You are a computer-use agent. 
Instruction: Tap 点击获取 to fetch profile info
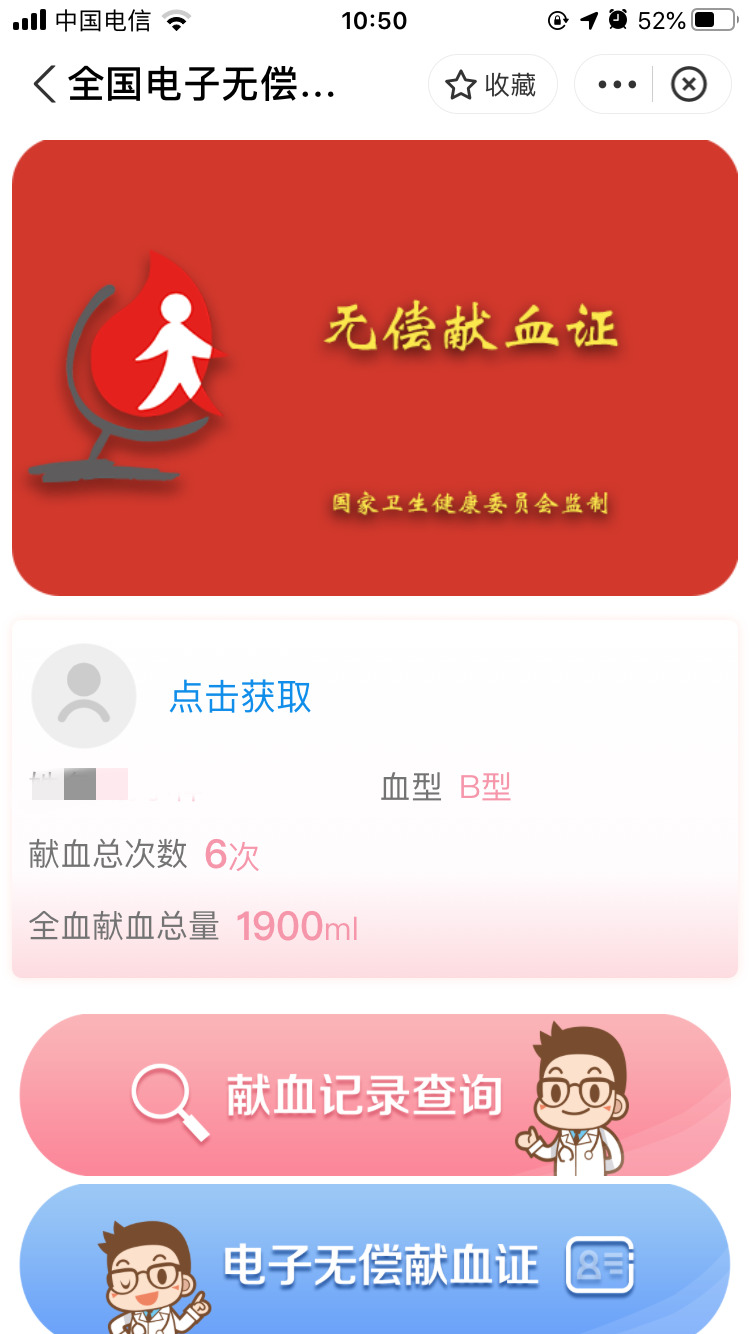(x=240, y=697)
